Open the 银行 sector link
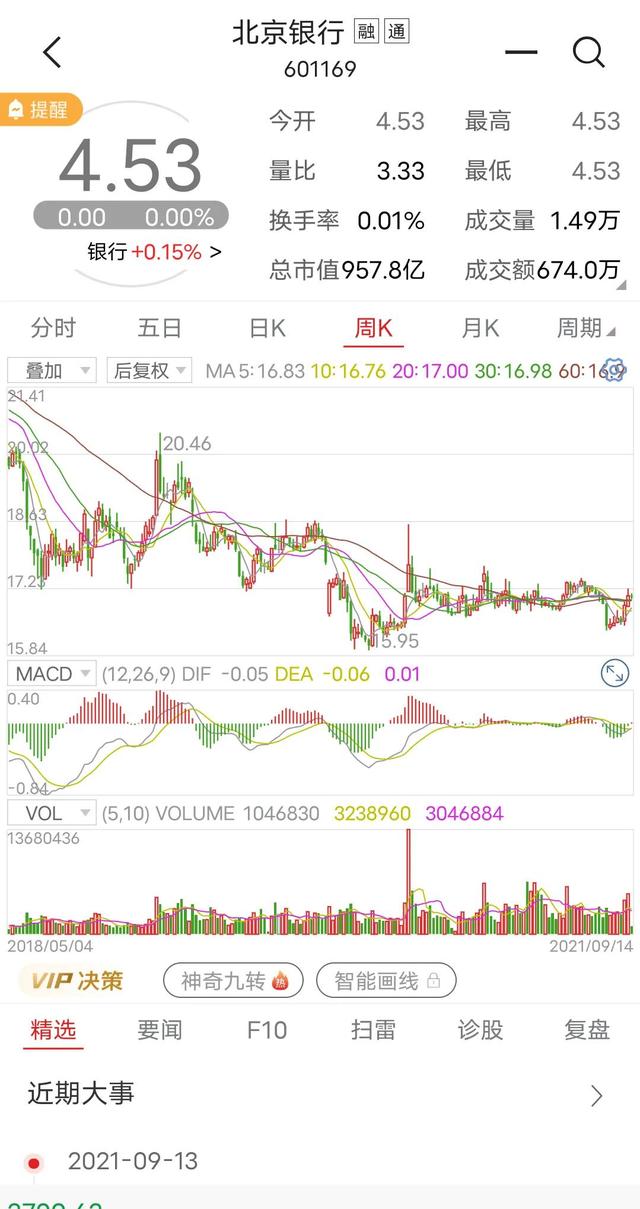The width and height of the screenshot is (640, 1209). (155, 252)
